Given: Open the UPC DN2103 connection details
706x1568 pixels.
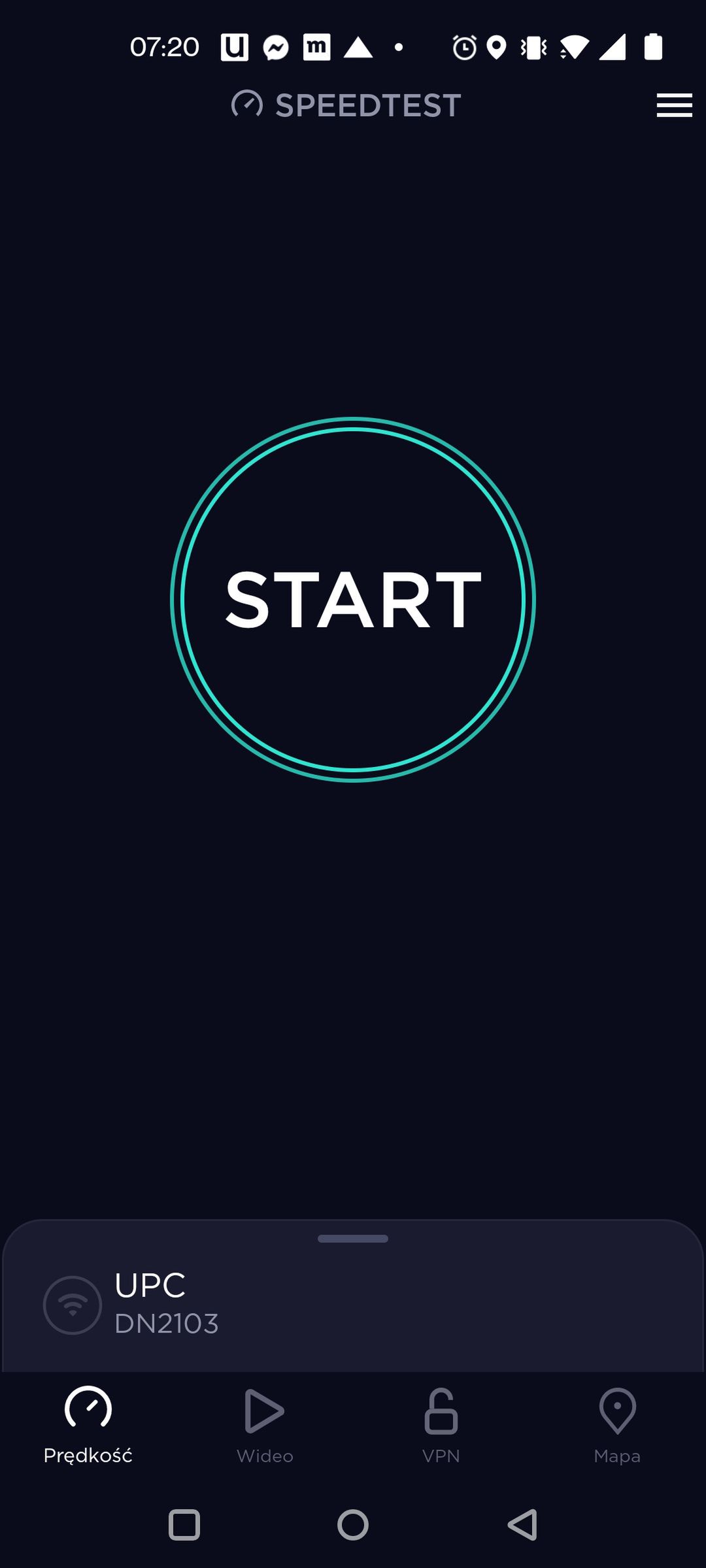Looking at the screenshot, I should click(x=353, y=1305).
